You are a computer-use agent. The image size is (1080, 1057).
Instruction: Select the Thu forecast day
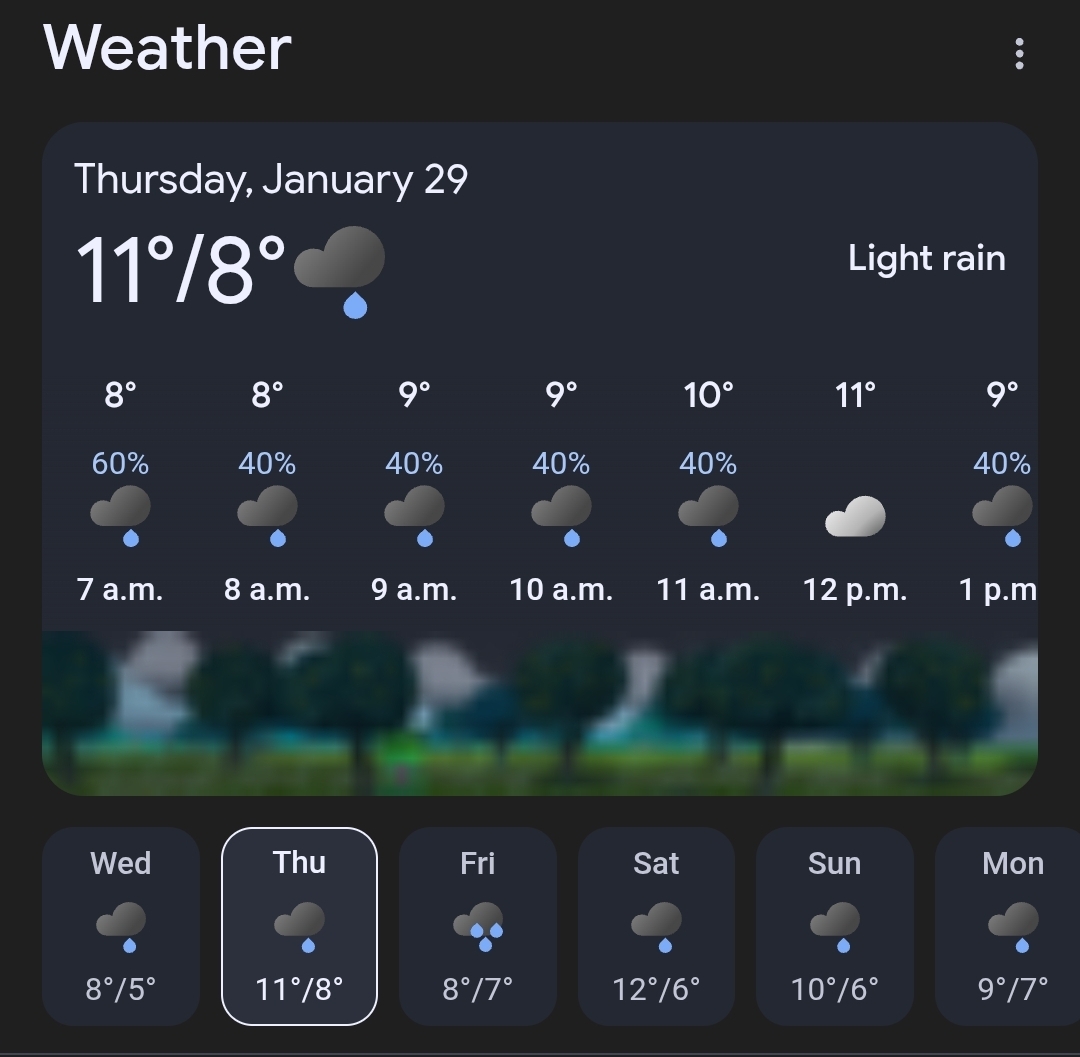[x=299, y=926]
